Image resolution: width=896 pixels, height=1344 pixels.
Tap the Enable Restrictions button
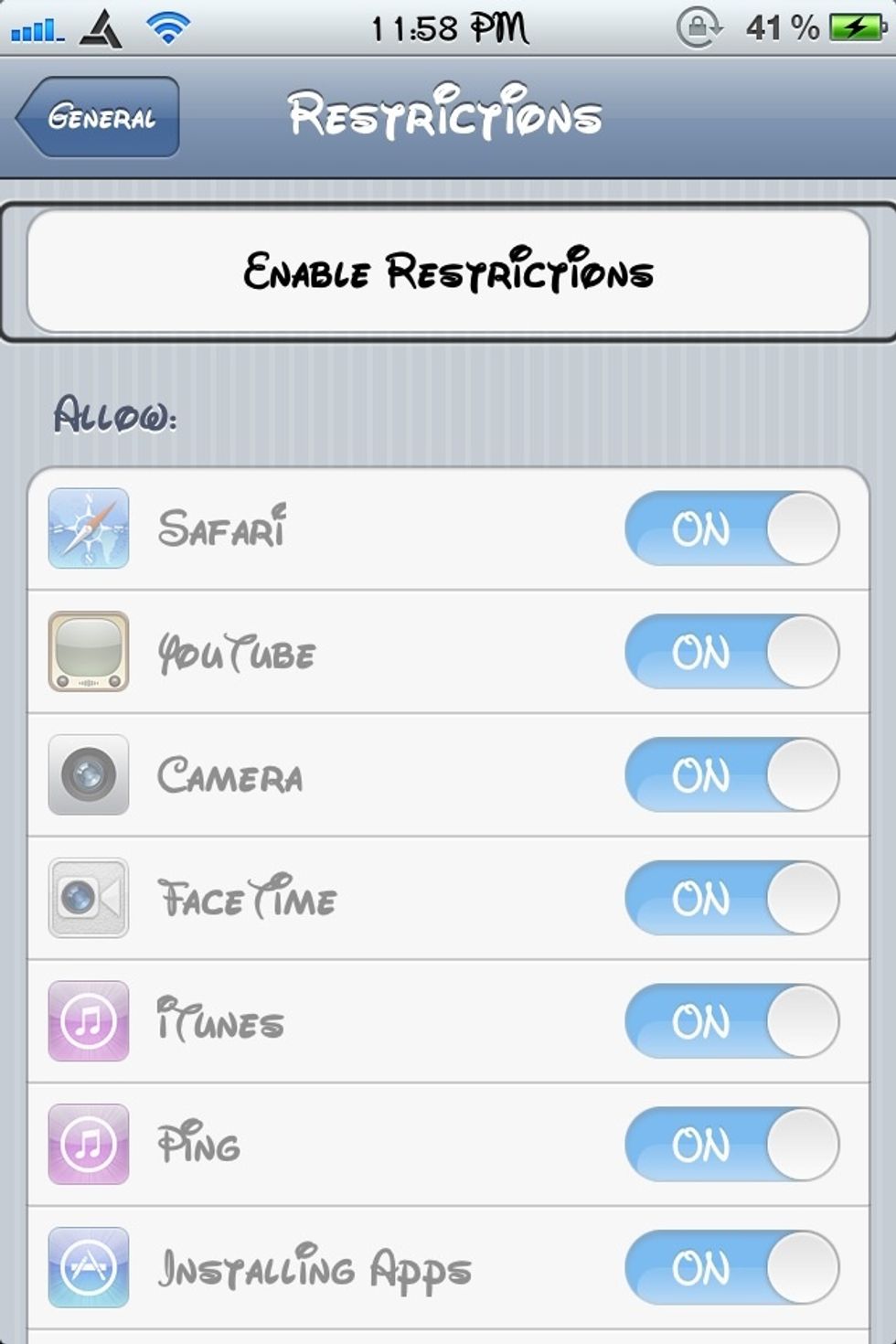click(448, 272)
